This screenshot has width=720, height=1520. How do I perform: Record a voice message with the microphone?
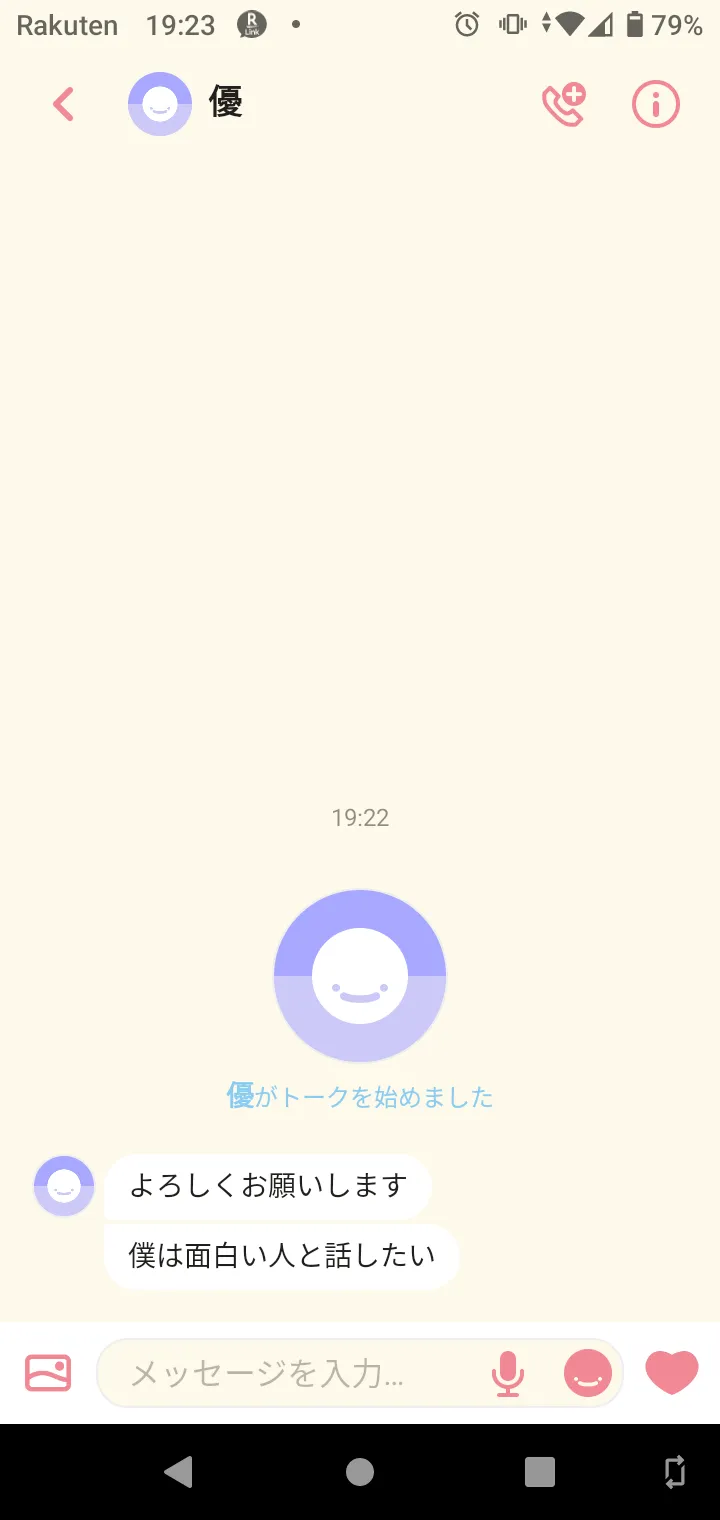(x=508, y=1373)
